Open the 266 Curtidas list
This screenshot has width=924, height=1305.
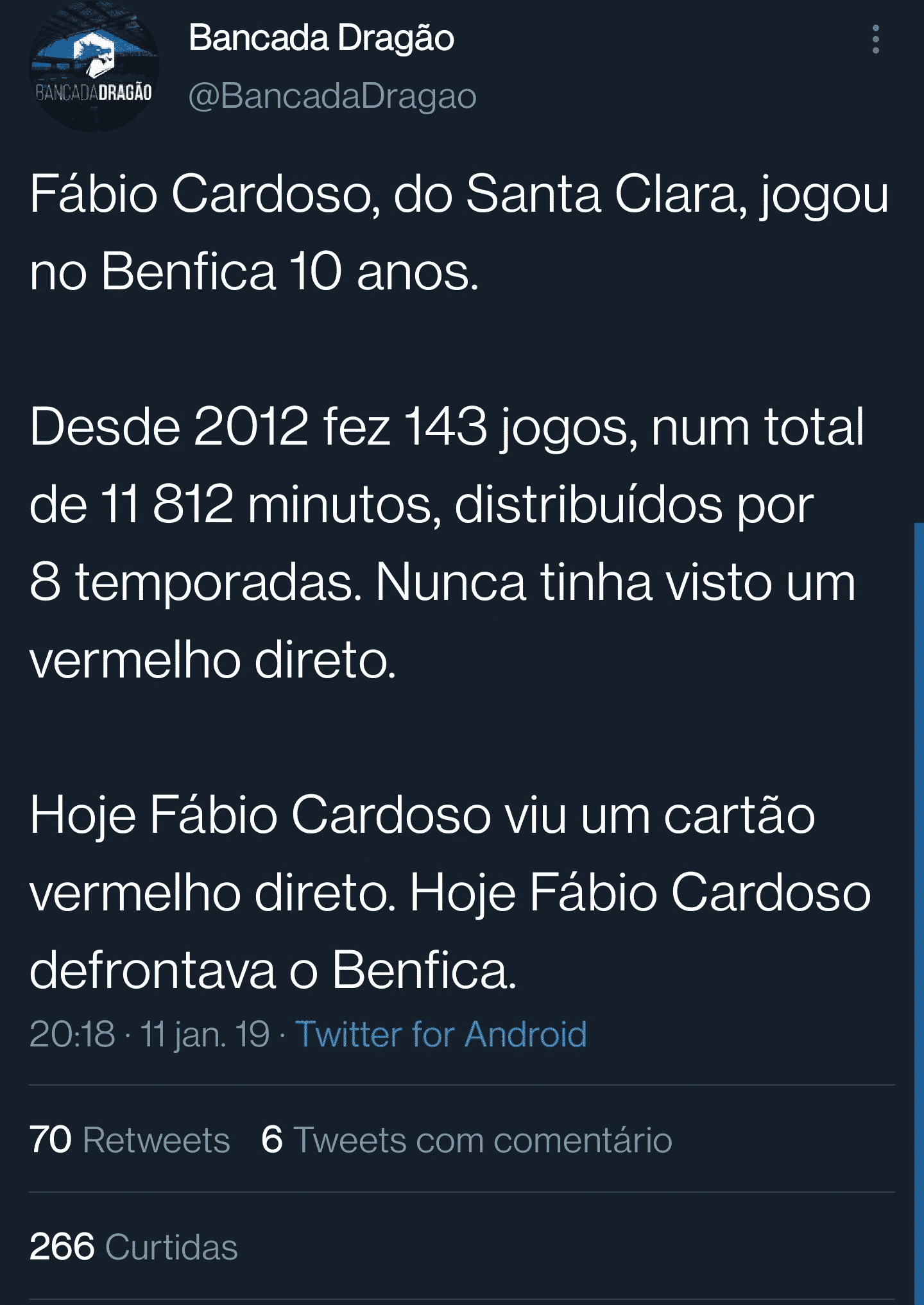point(133,1247)
